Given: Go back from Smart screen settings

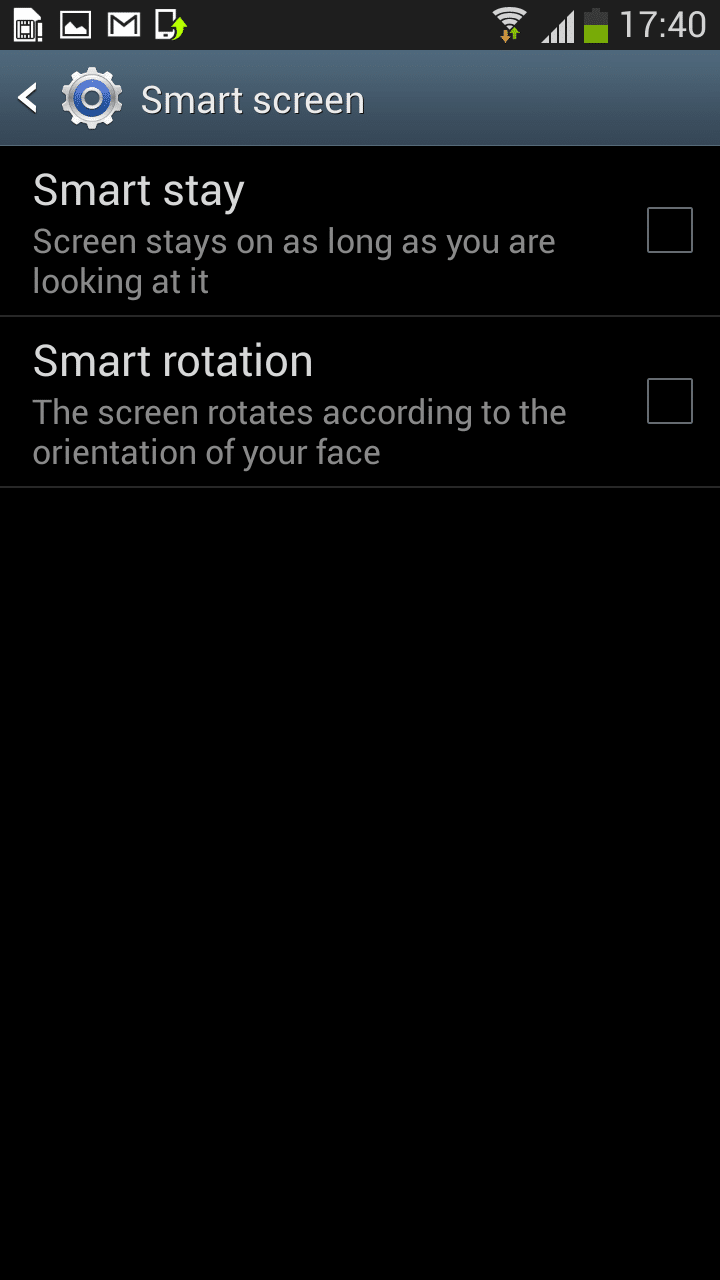Looking at the screenshot, I should [30, 99].
